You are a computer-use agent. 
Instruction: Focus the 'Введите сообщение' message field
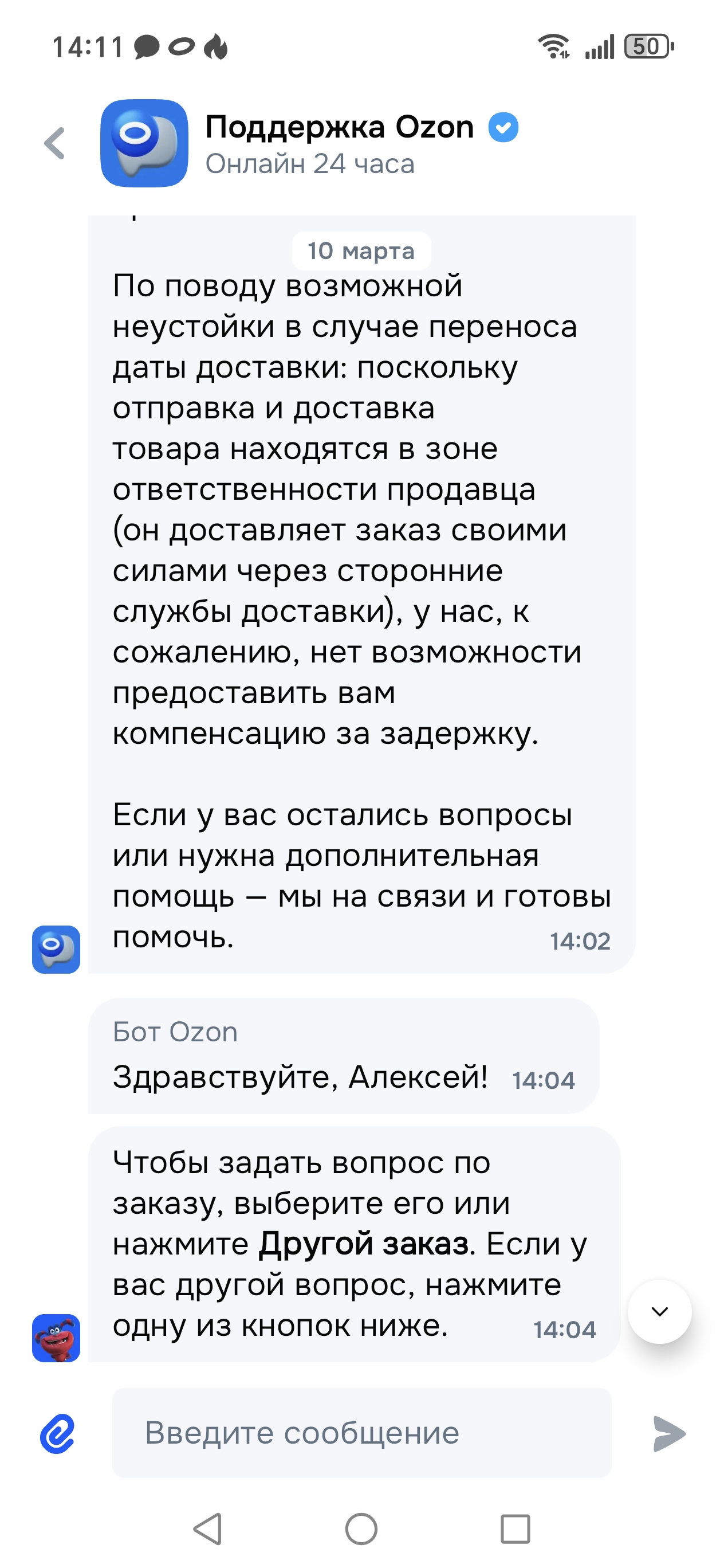pos(361,1433)
